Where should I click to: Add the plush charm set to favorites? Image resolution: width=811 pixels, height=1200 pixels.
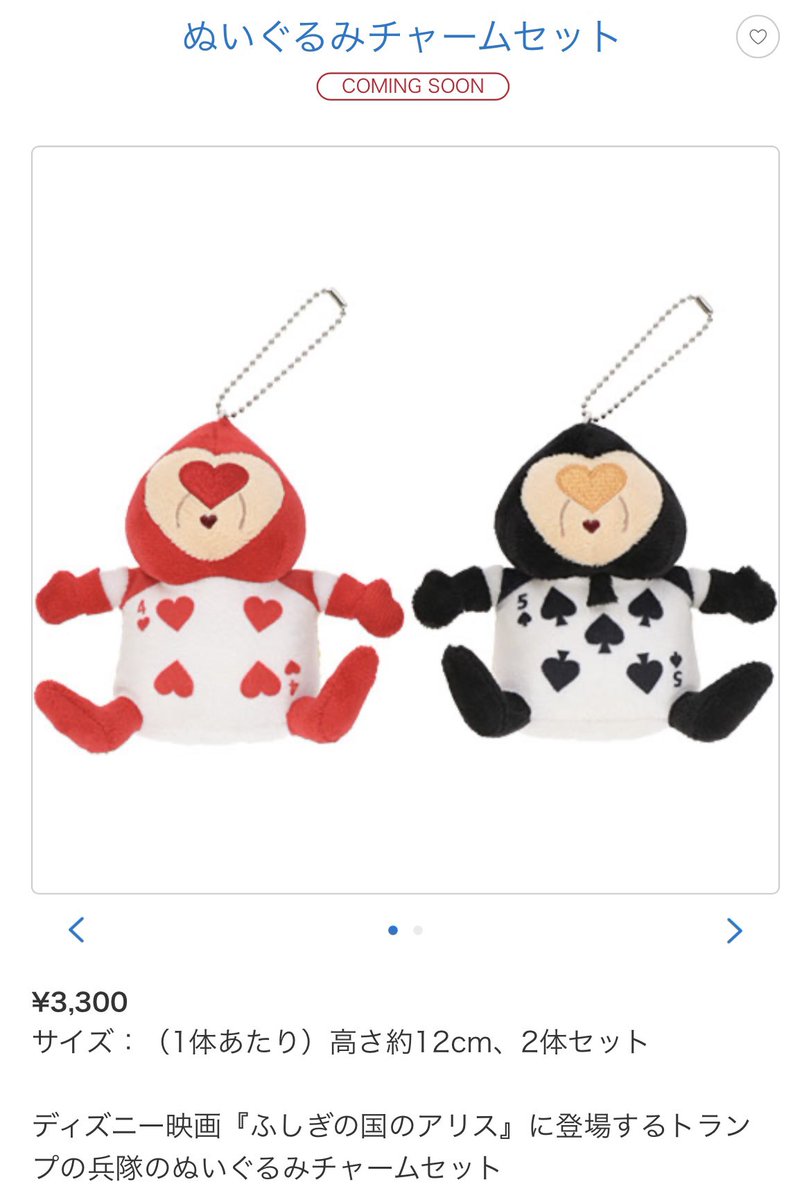[x=757, y=38]
